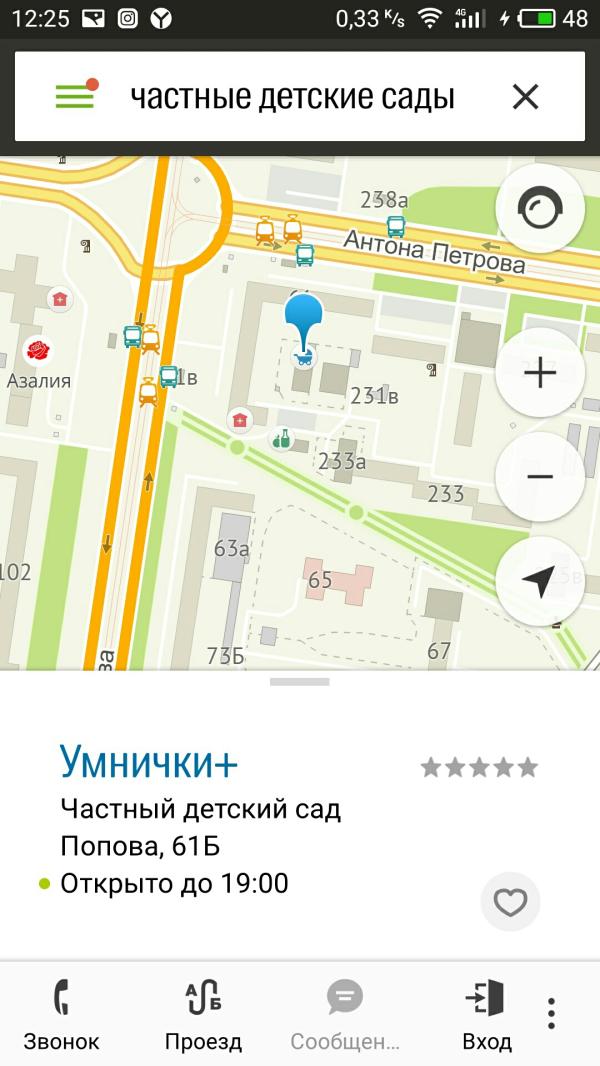Call via the Звонок button
The width and height of the screenshot is (600, 1066).
click(62, 1012)
